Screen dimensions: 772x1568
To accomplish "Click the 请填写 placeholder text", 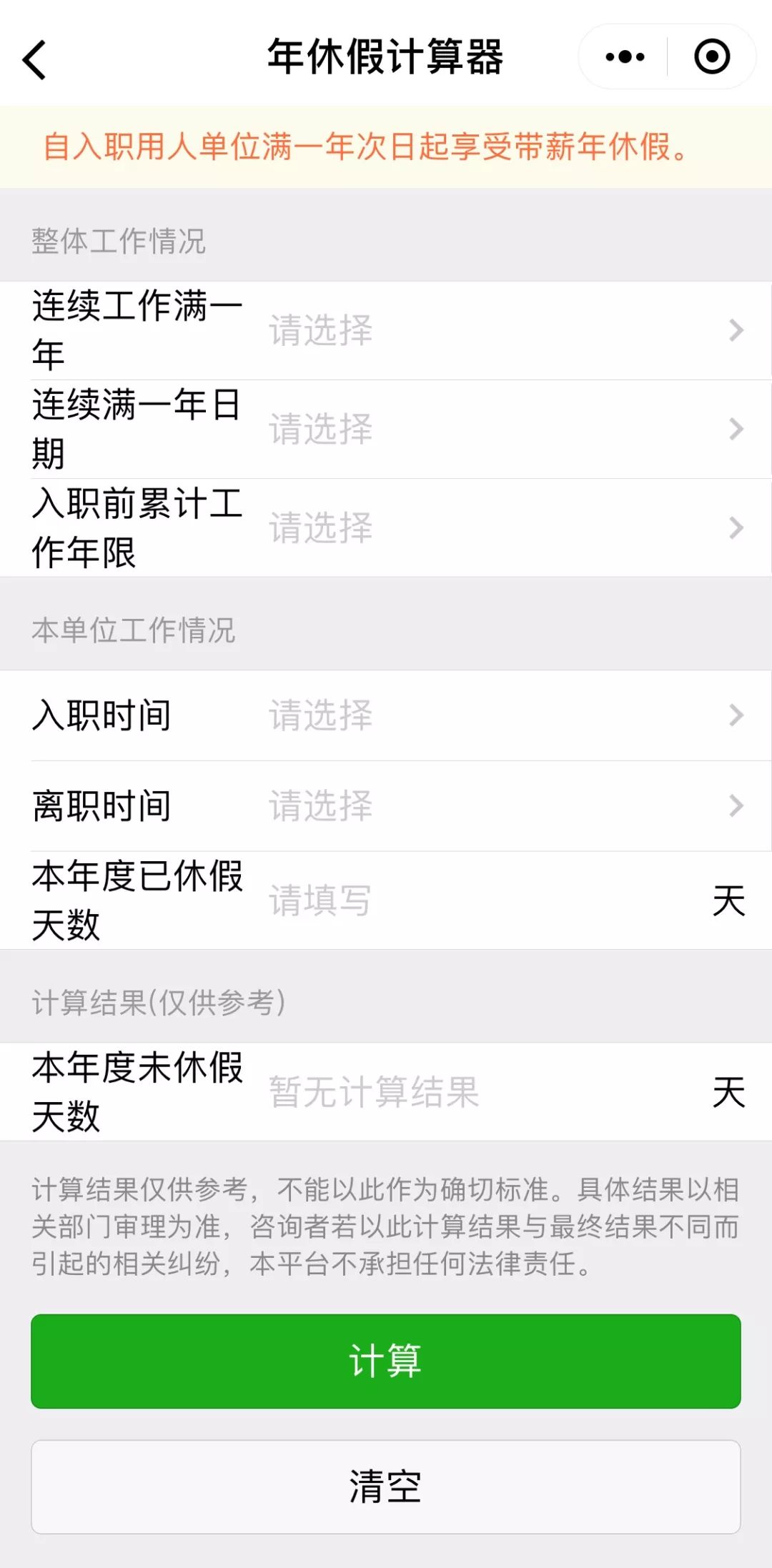I will 322,900.
